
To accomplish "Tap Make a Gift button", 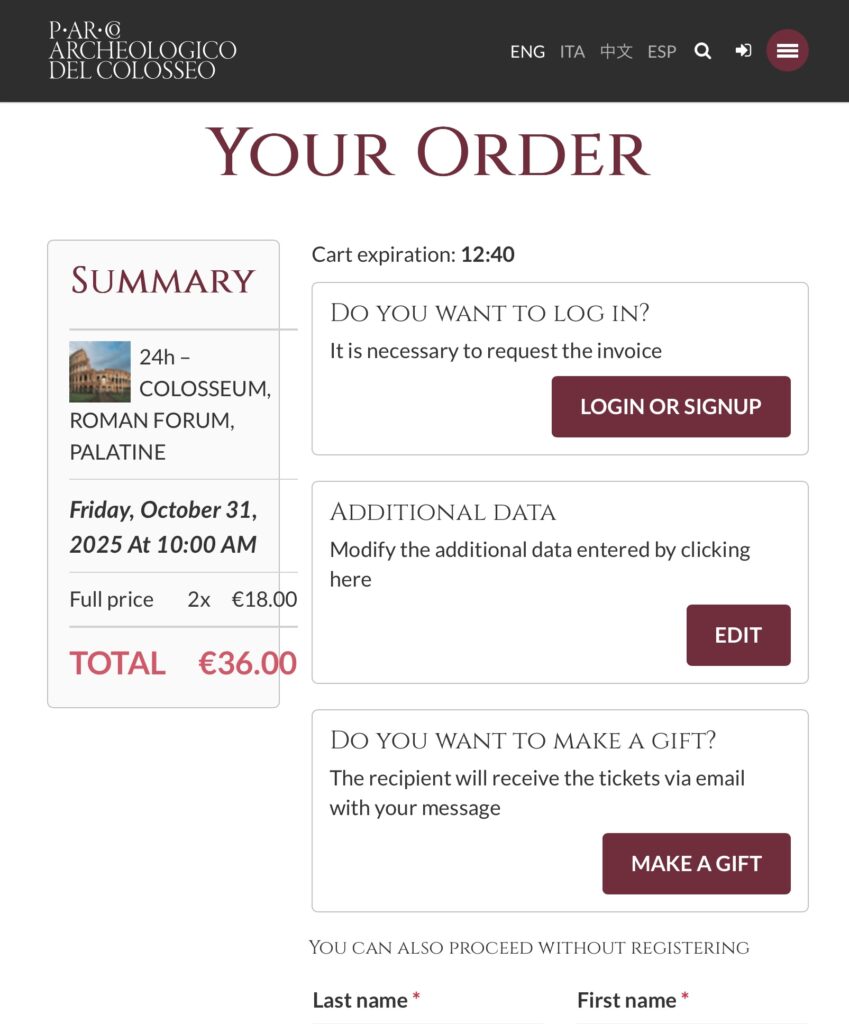I will pyautogui.click(x=696, y=863).
